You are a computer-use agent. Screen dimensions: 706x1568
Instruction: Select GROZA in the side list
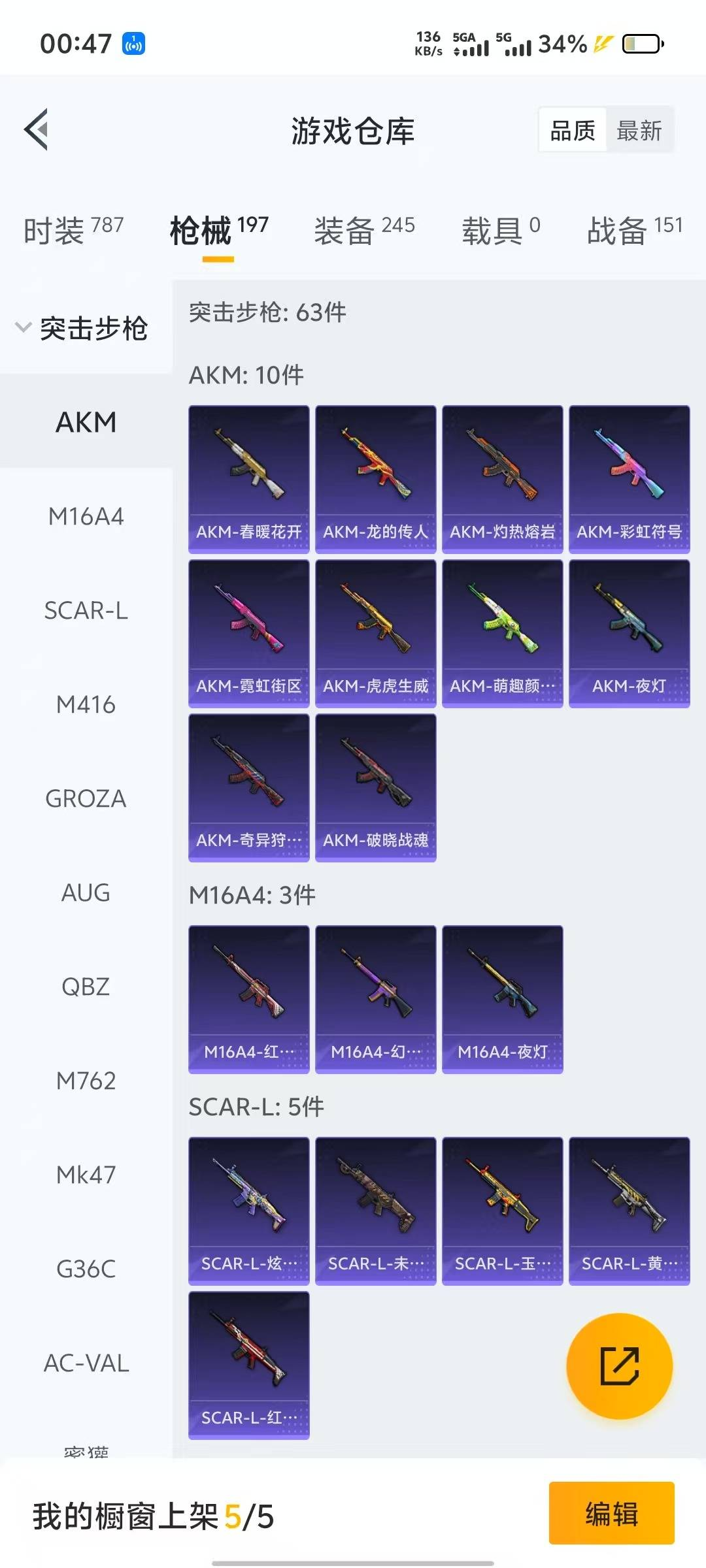pyautogui.click(x=86, y=799)
